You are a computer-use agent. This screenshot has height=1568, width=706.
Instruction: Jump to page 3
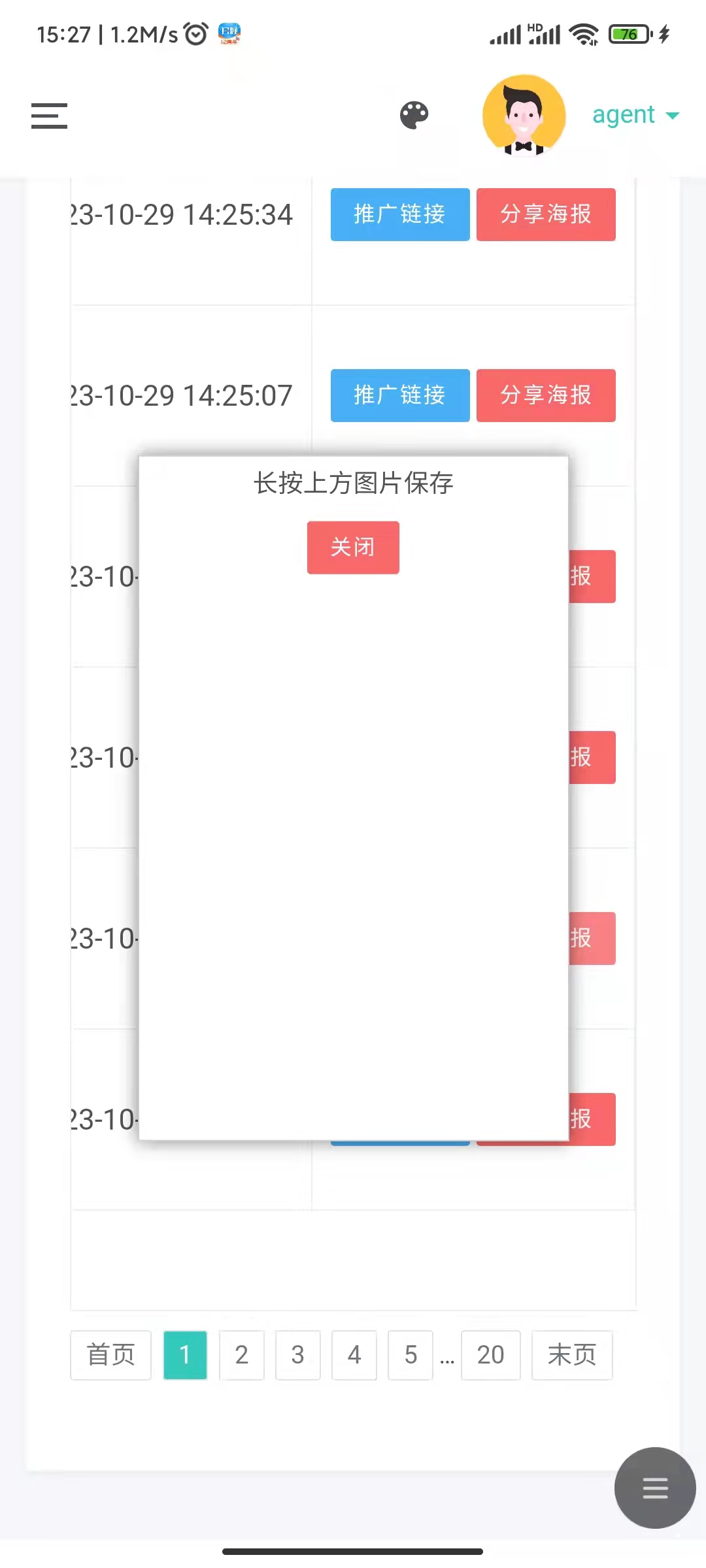pyautogui.click(x=297, y=1355)
